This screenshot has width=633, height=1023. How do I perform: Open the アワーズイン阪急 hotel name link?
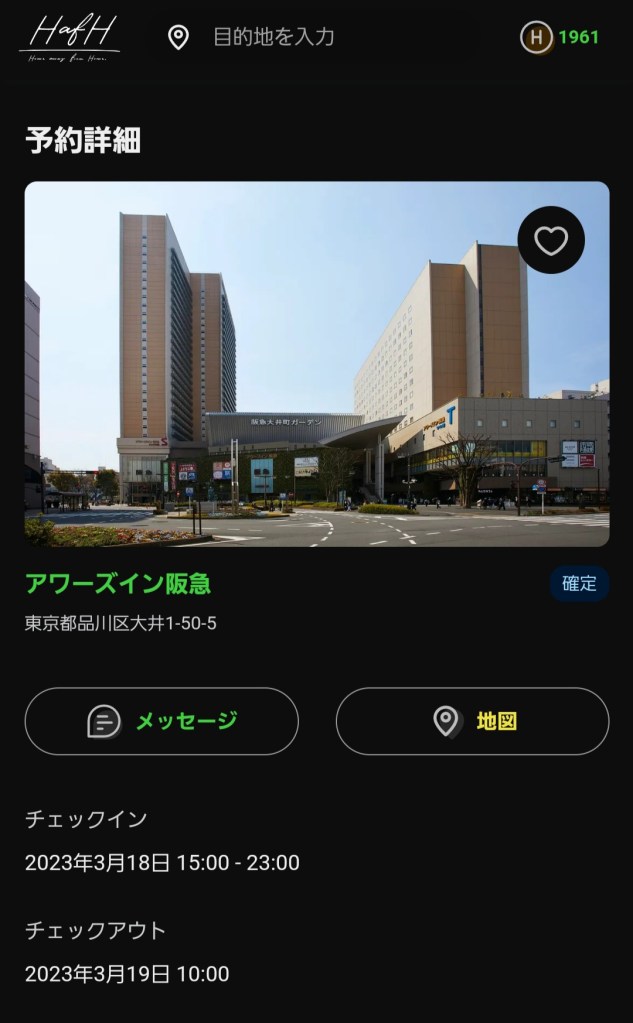point(118,585)
